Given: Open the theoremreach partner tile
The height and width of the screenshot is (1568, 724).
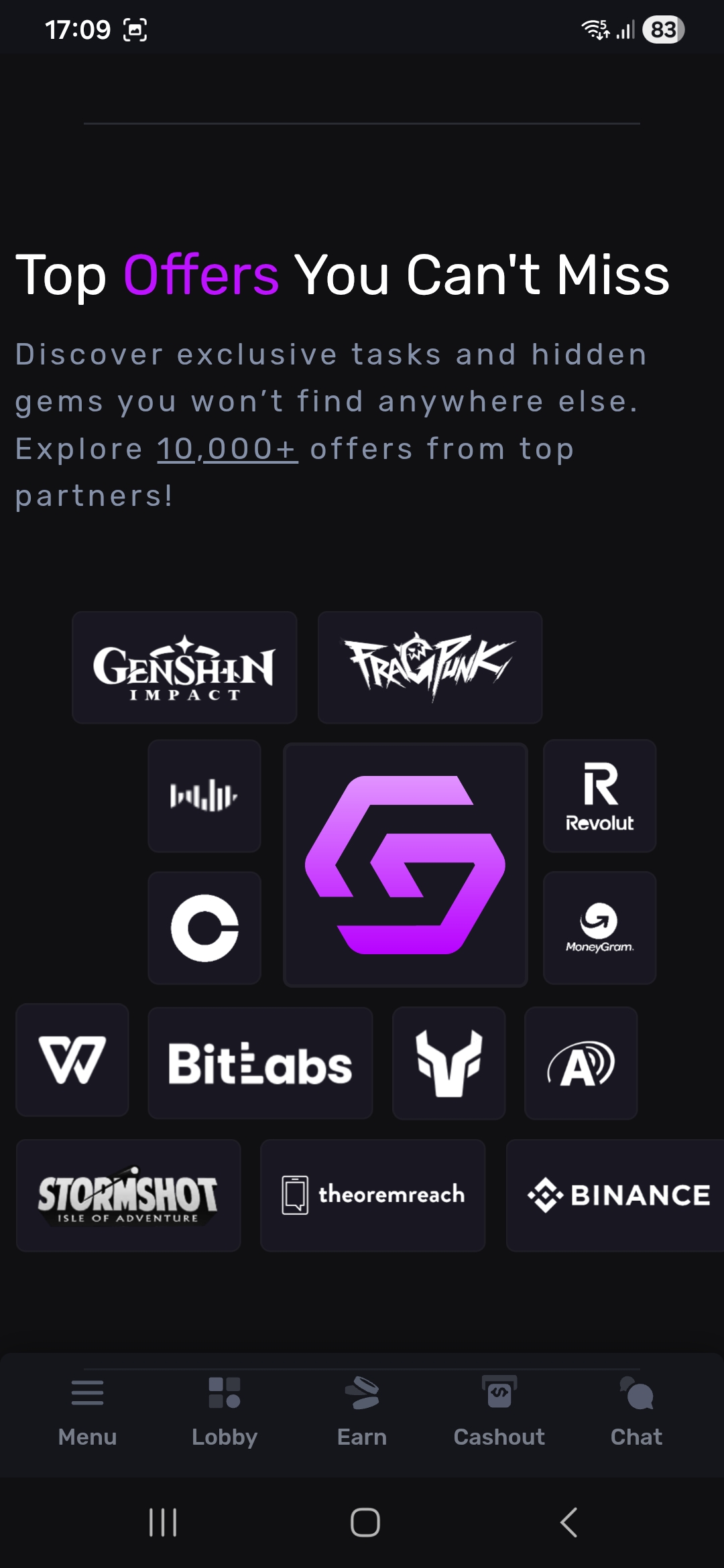Looking at the screenshot, I should (x=373, y=1195).
